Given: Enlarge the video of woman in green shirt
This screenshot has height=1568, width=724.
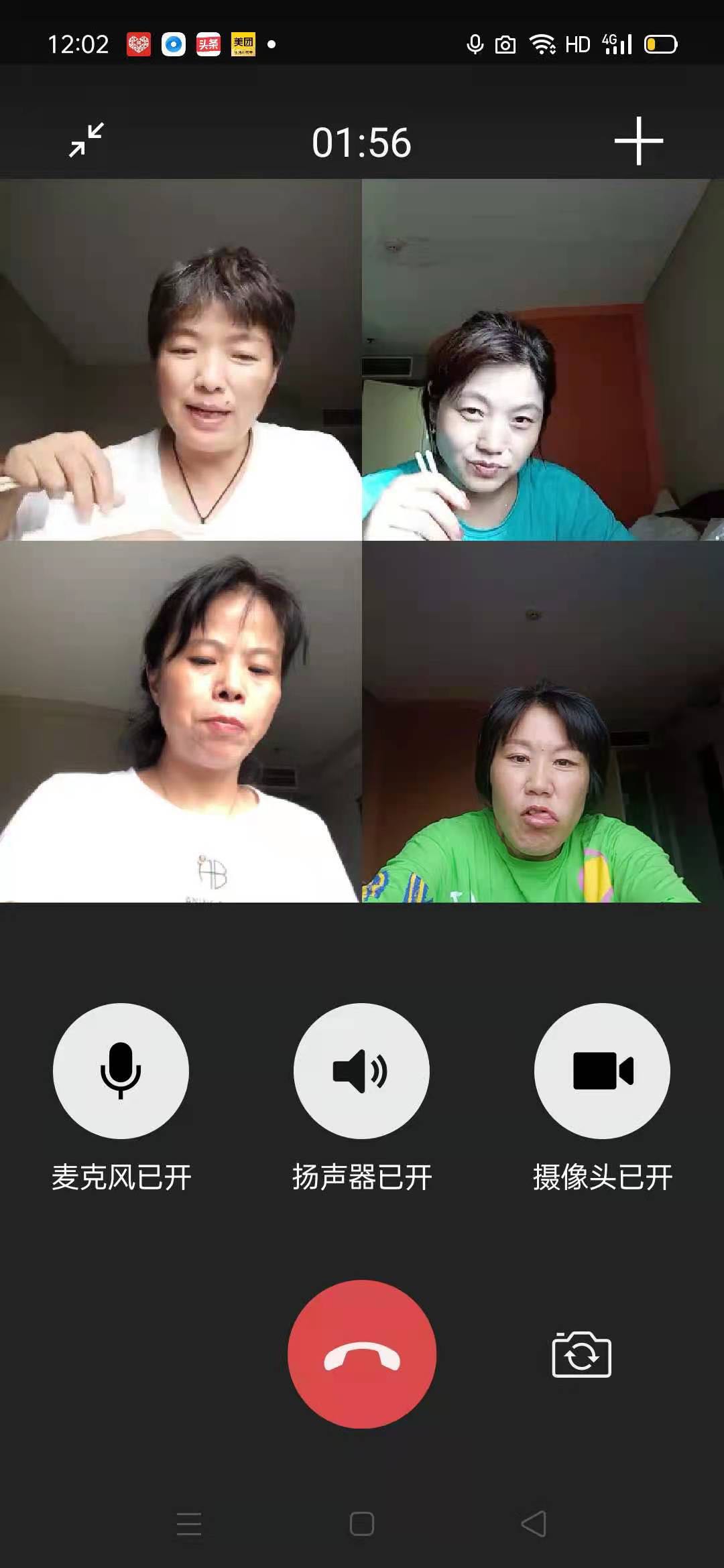Looking at the screenshot, I should tap(543, 722).
